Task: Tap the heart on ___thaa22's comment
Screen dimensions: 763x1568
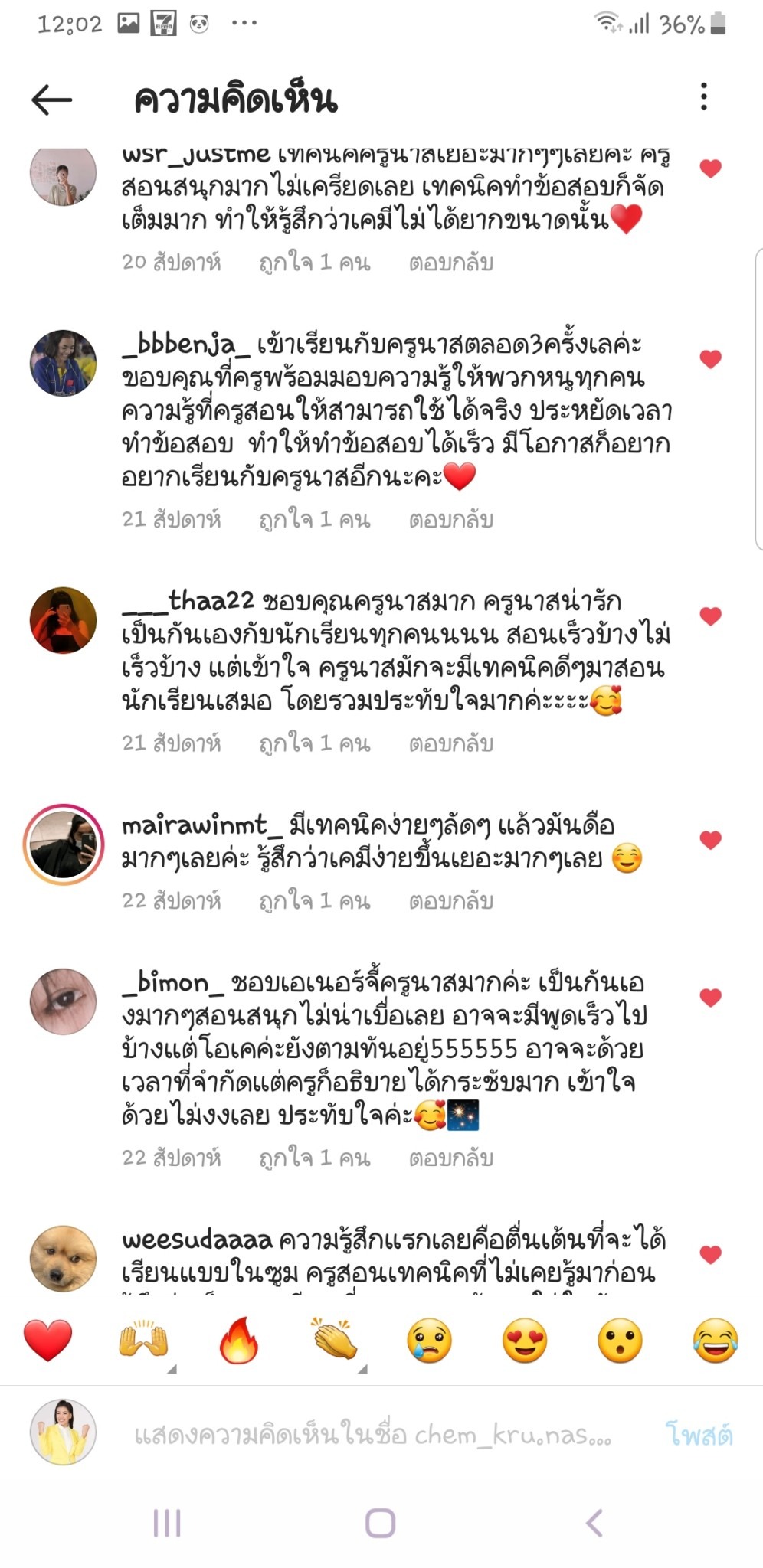Action: (x=711, y=616)
